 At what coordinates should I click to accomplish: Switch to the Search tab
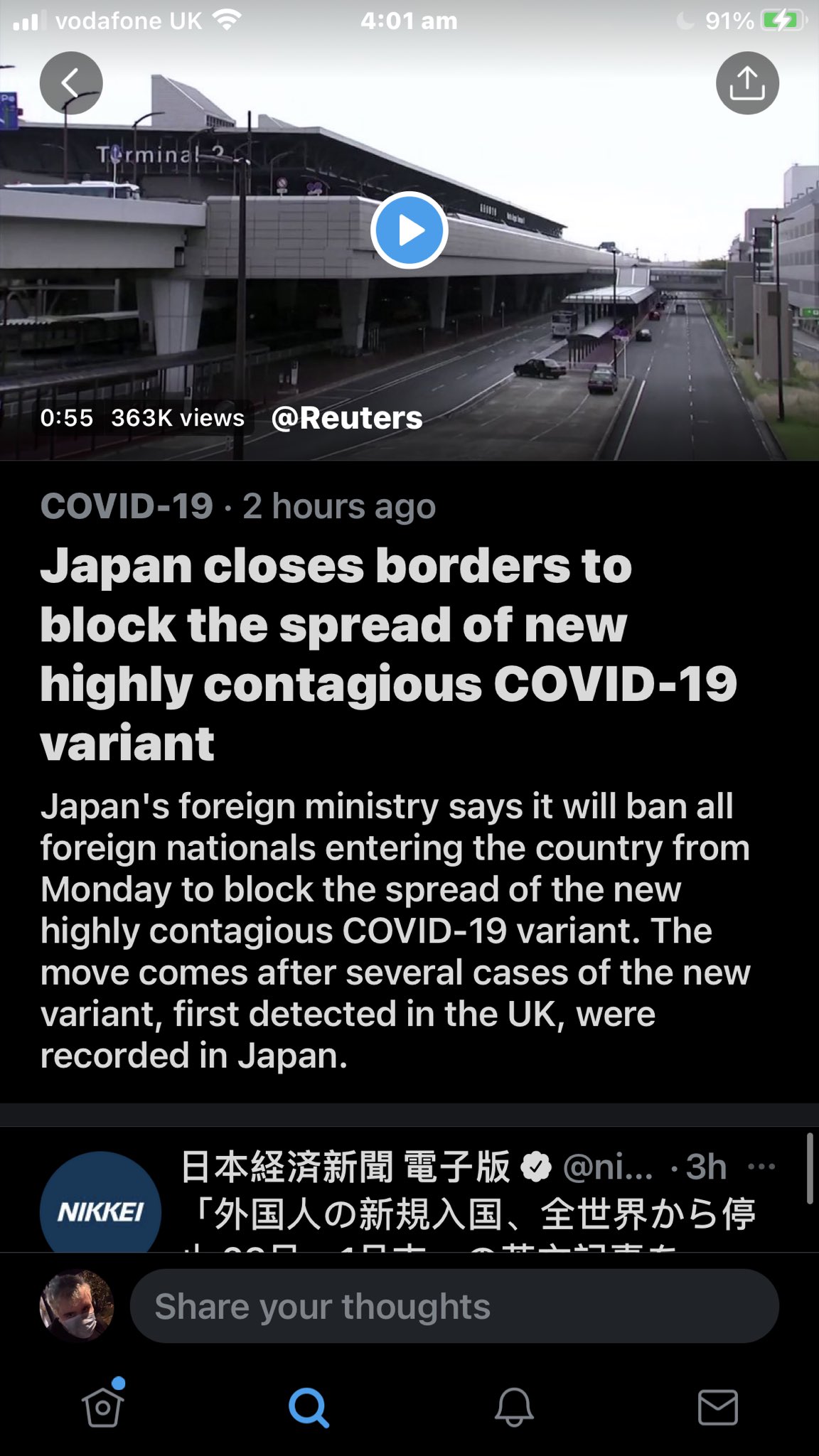[x=309, y=1407]
